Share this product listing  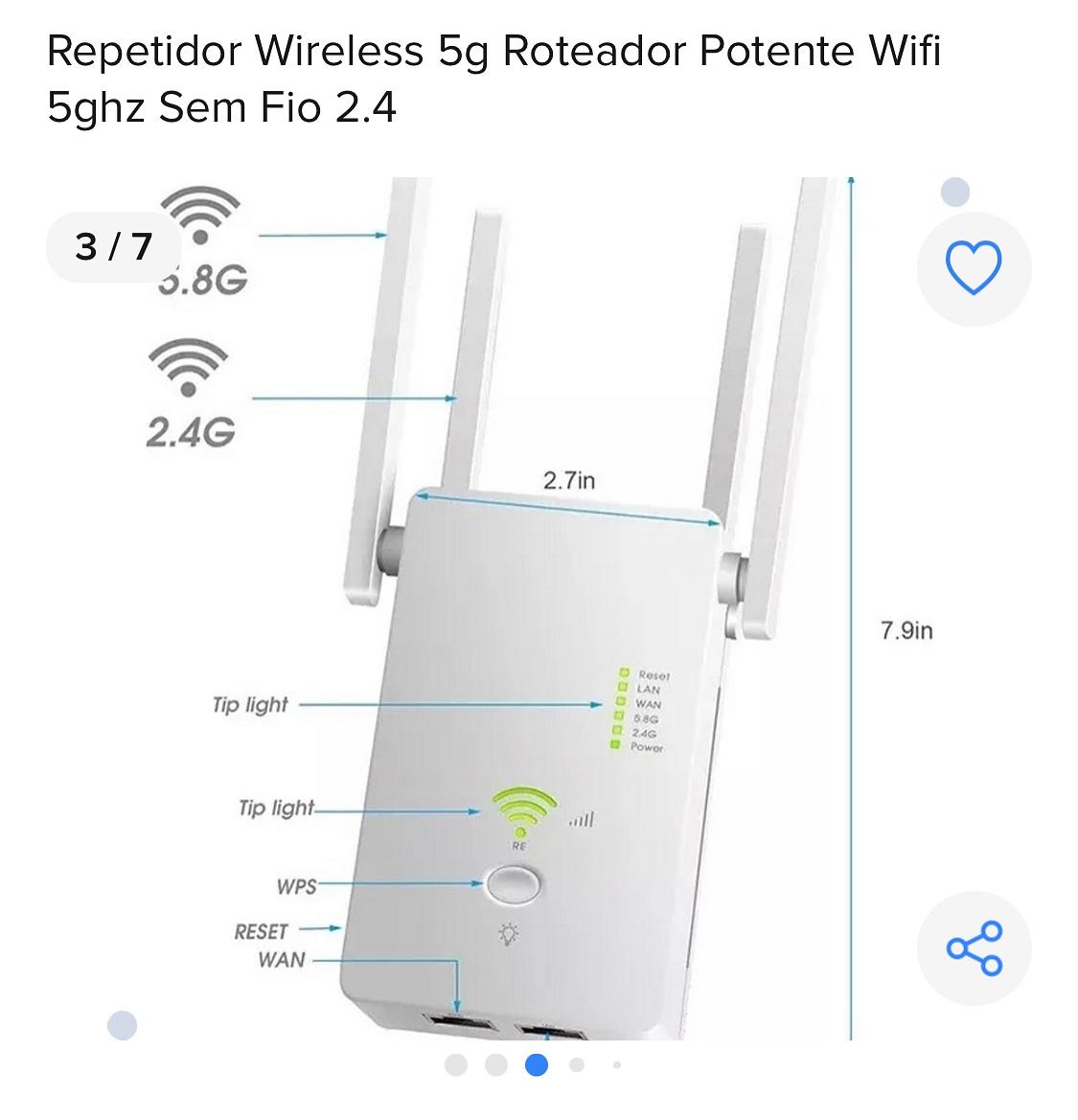pyautogui.click(x=974, y=949)
